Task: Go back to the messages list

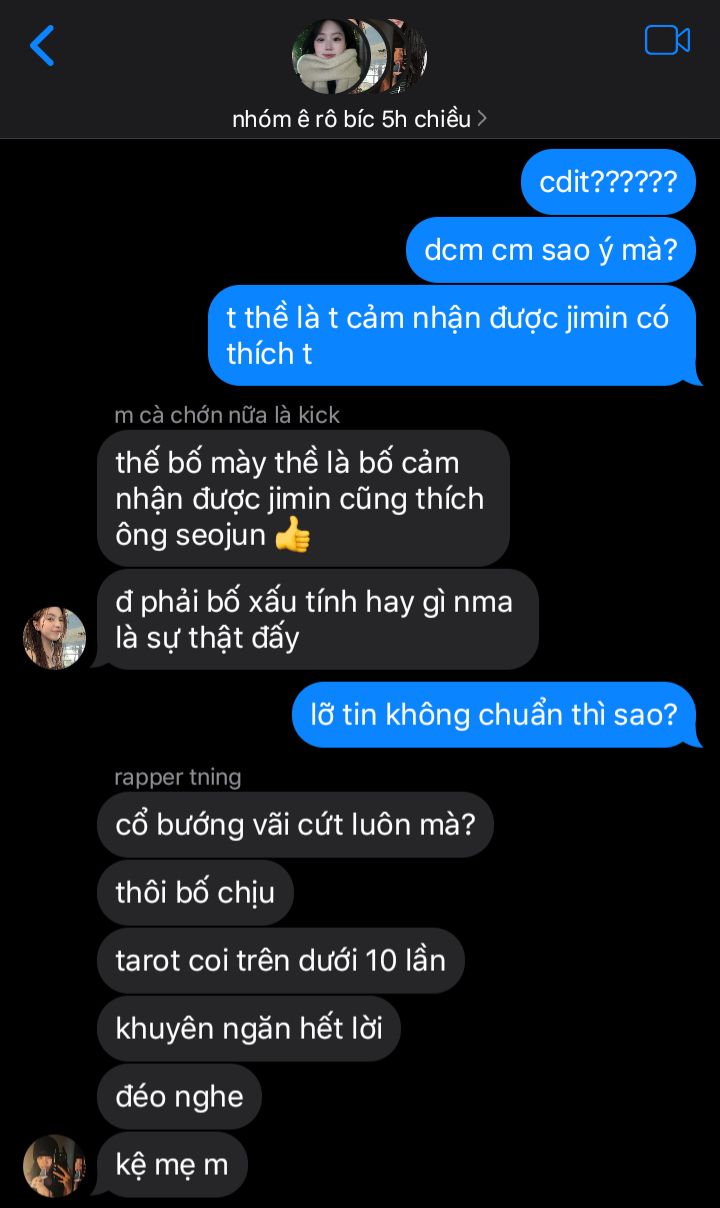Action: click(42, 46)
